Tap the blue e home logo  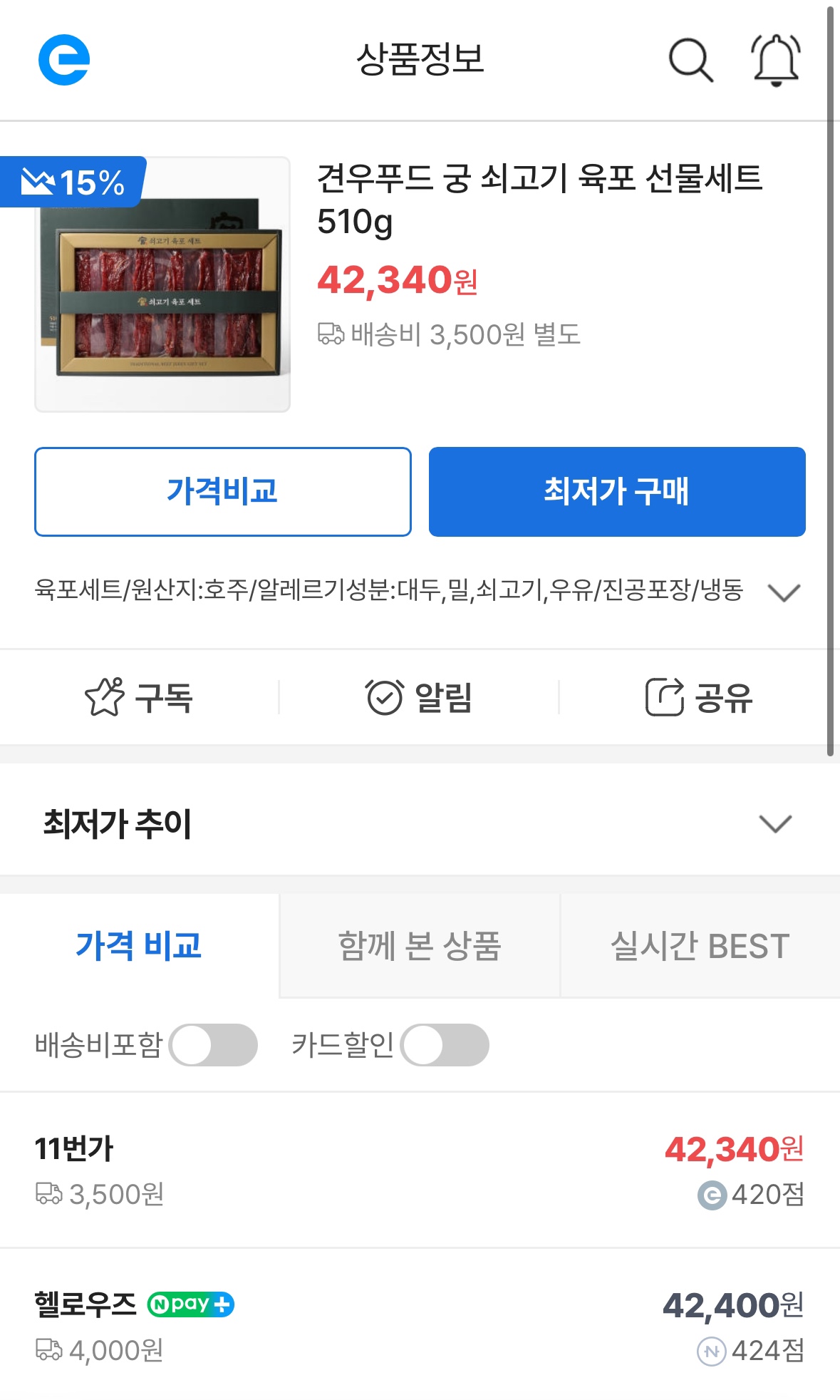[x=64, y=60]
